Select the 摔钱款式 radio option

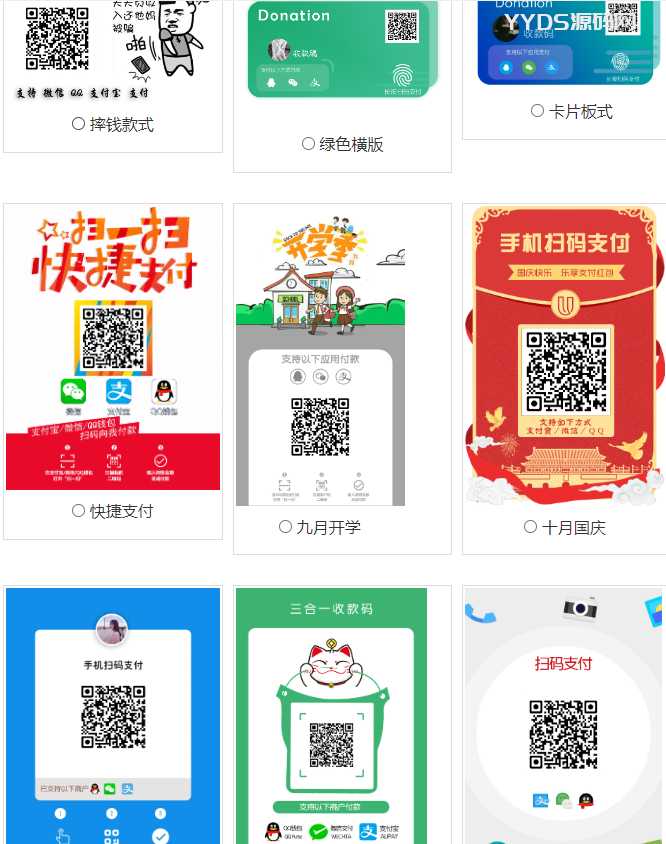[79, 125]
